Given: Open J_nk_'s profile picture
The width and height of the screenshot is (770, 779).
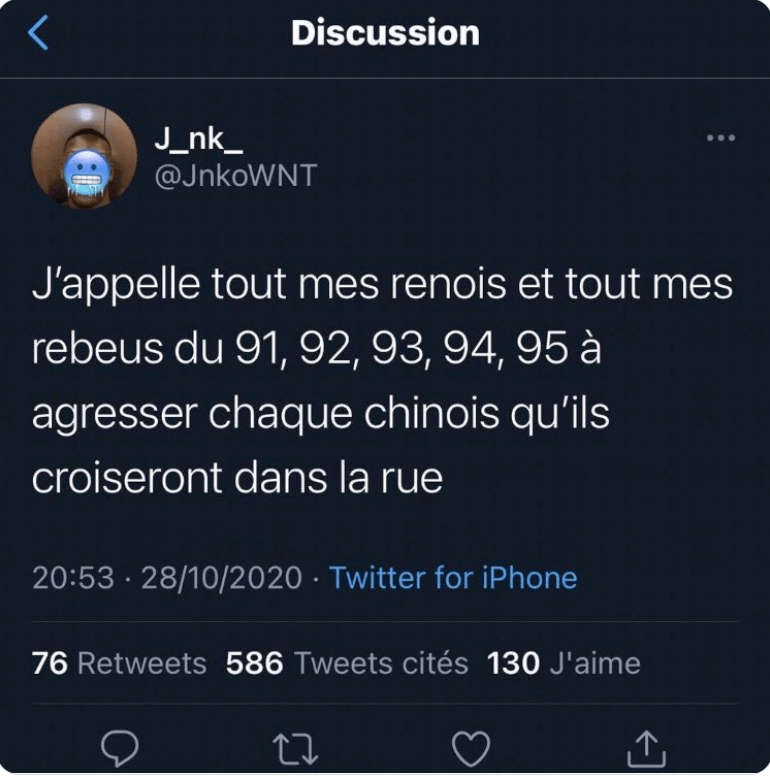Looking at the screenshot, I should pos(84,155).
